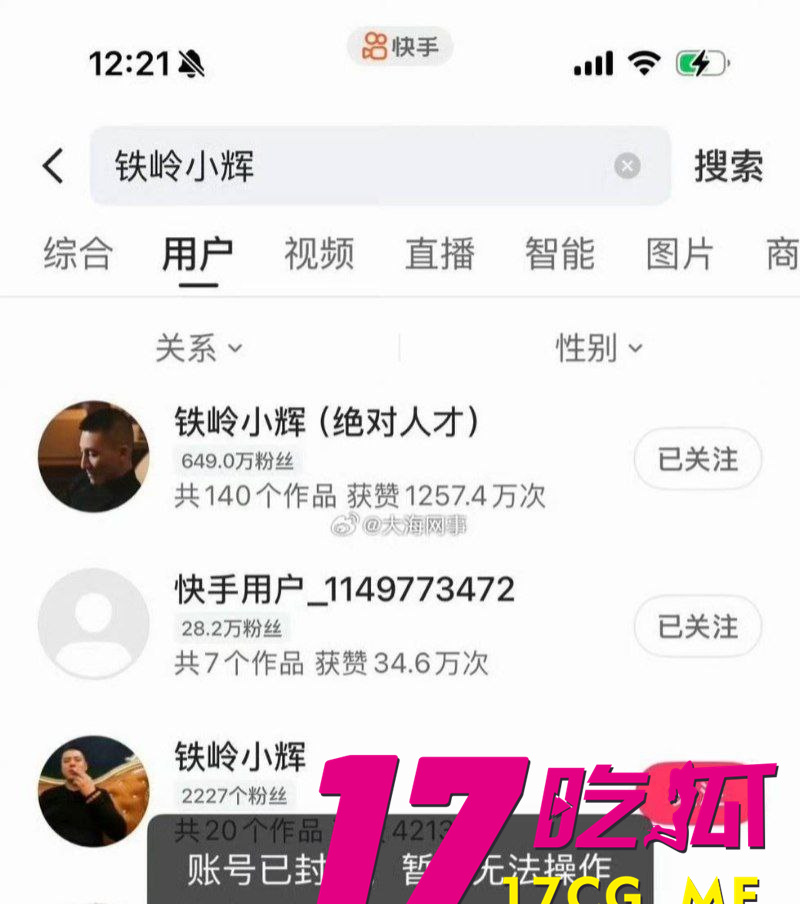Switch to the 视频 tab

[319, 254]
